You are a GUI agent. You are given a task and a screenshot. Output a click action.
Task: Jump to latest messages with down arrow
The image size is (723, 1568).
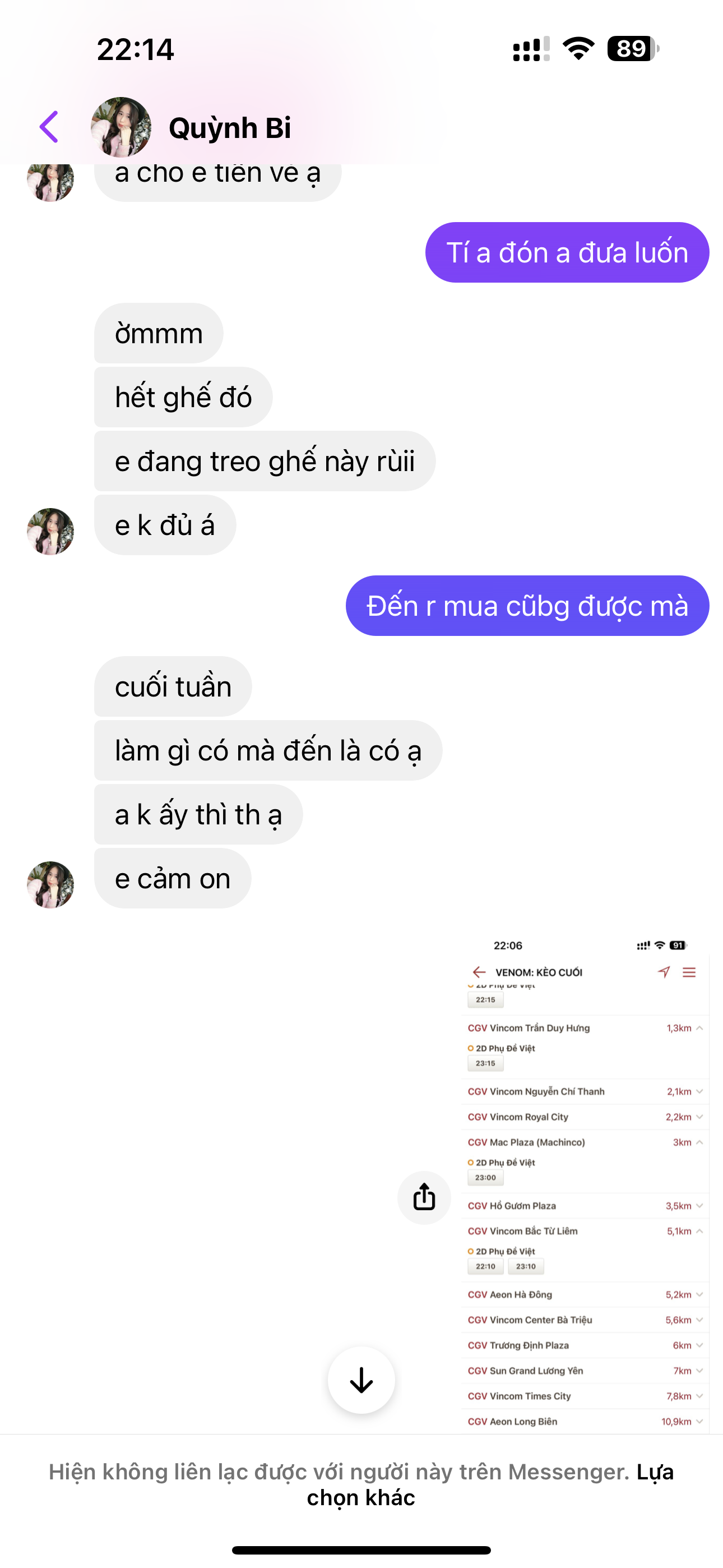click(361, 1380)
